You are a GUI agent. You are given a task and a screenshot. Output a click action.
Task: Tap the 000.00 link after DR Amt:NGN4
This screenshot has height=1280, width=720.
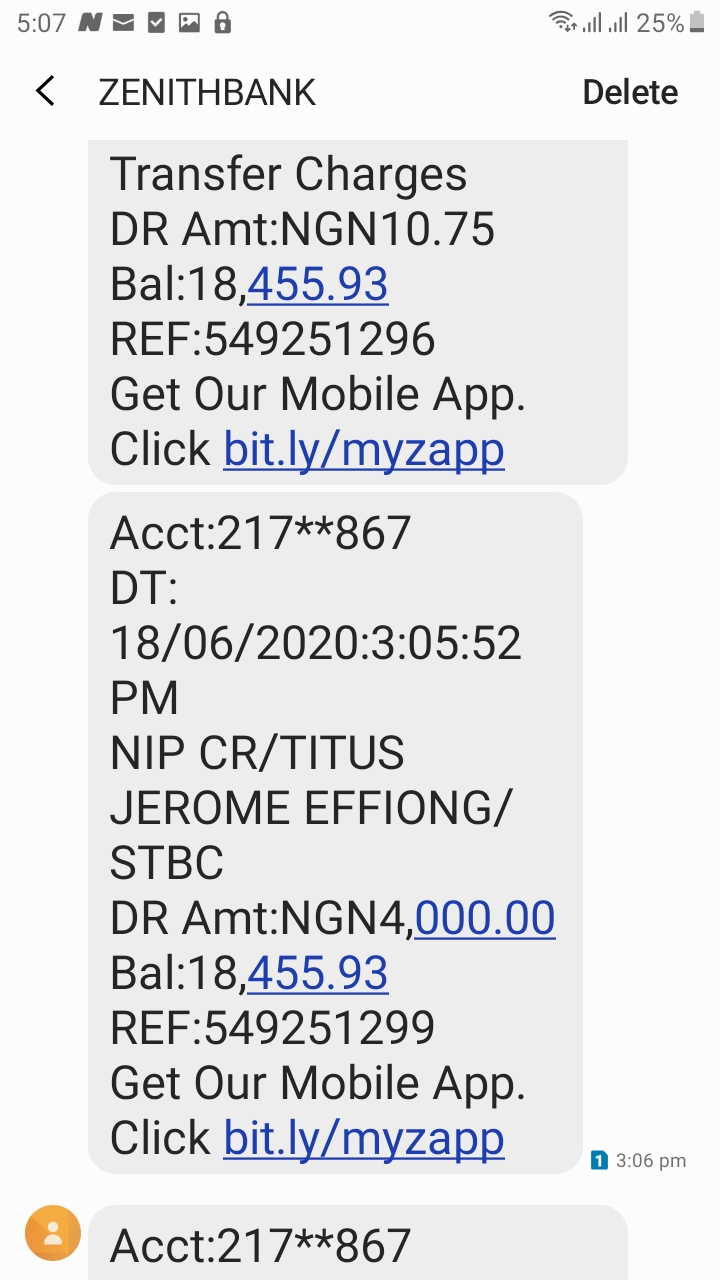pyautogui.click(x=485, y=918)
